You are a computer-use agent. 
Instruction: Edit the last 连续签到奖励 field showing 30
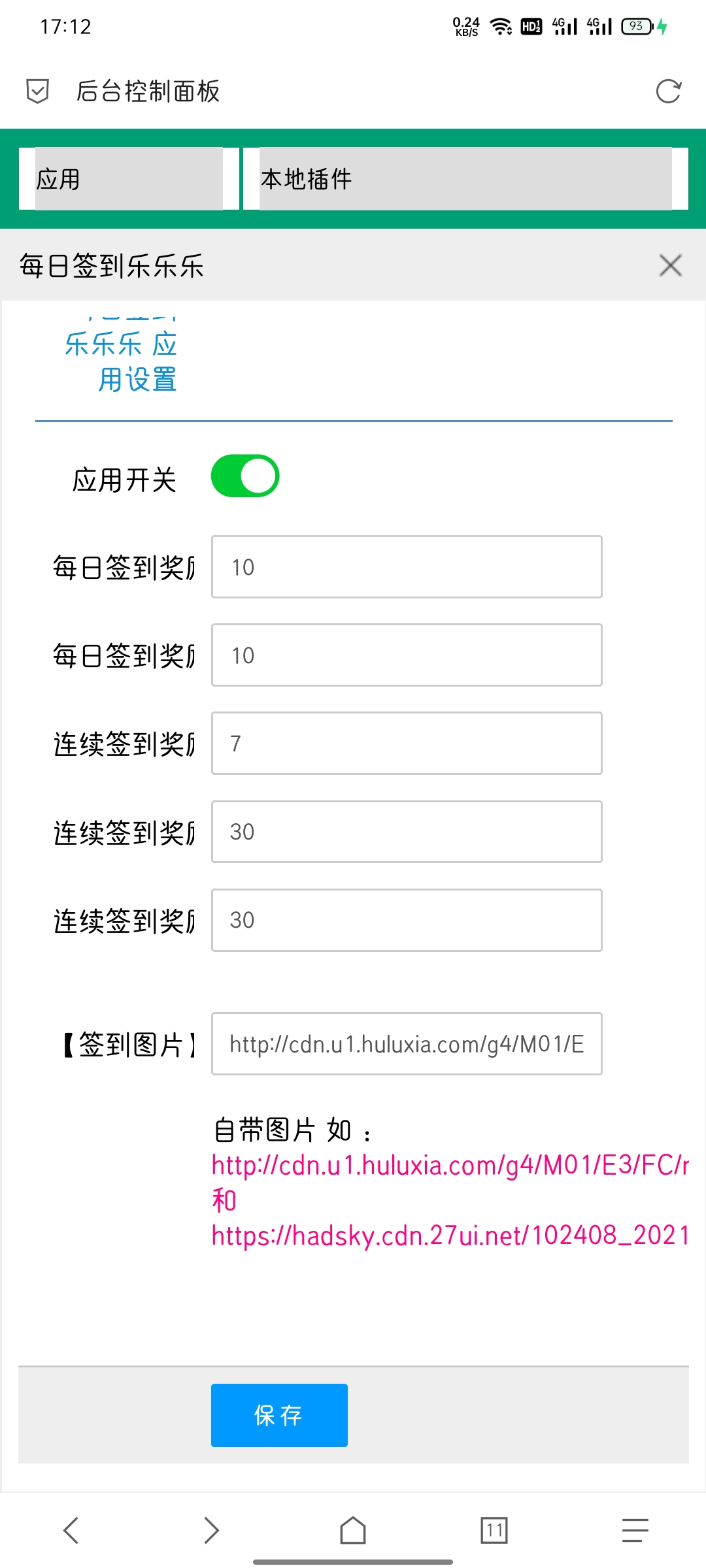407,920
